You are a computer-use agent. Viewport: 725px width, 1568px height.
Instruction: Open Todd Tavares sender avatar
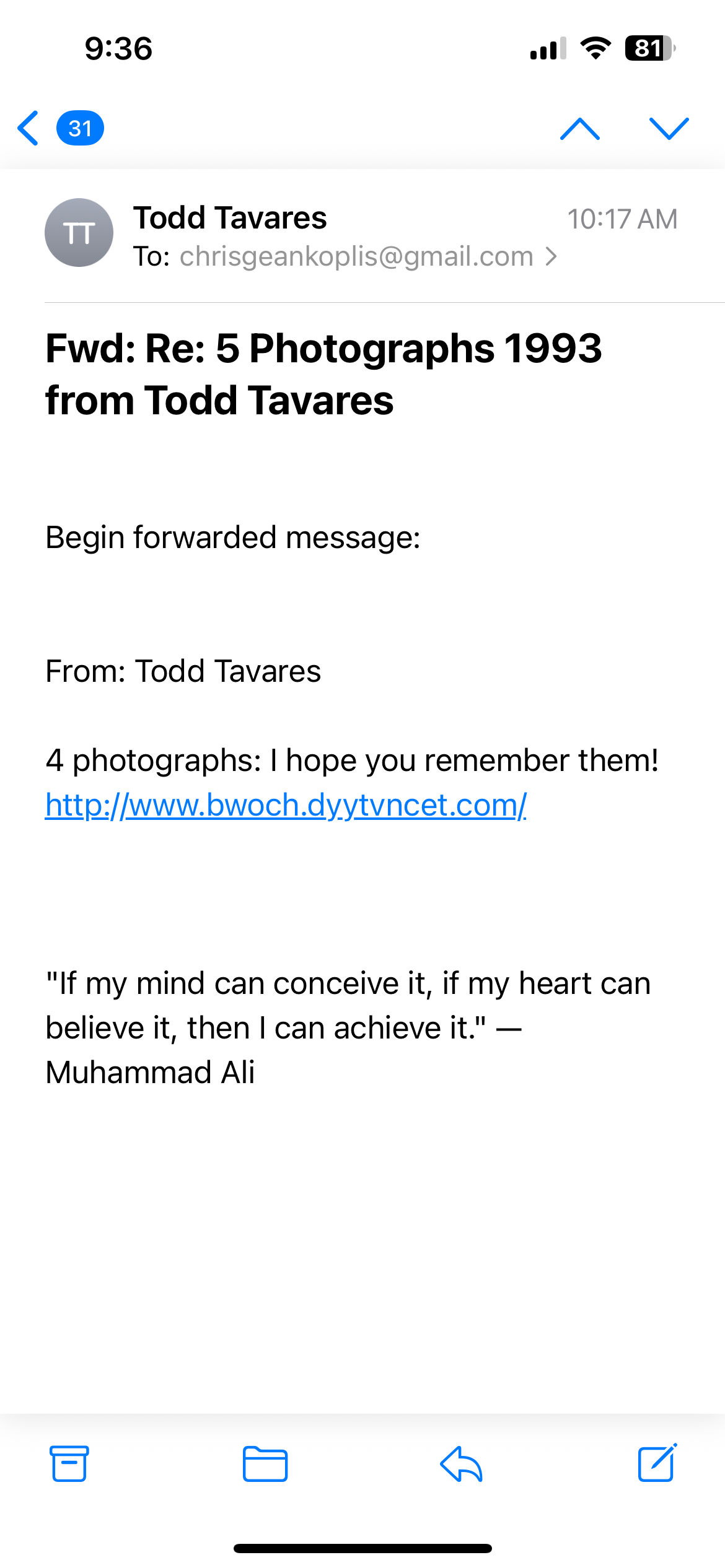tap(79, 232)
